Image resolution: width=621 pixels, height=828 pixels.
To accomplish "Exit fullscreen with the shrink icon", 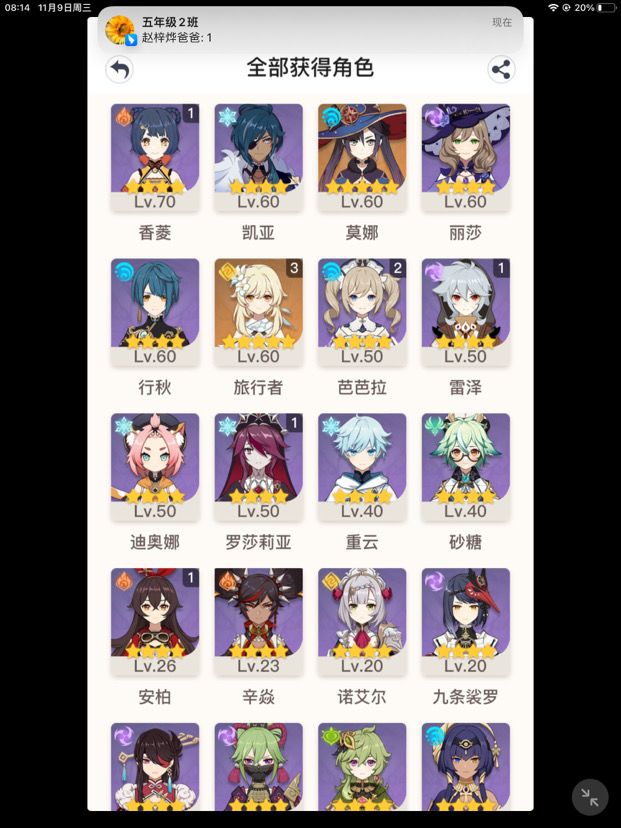I will click(x=590, y=797).
